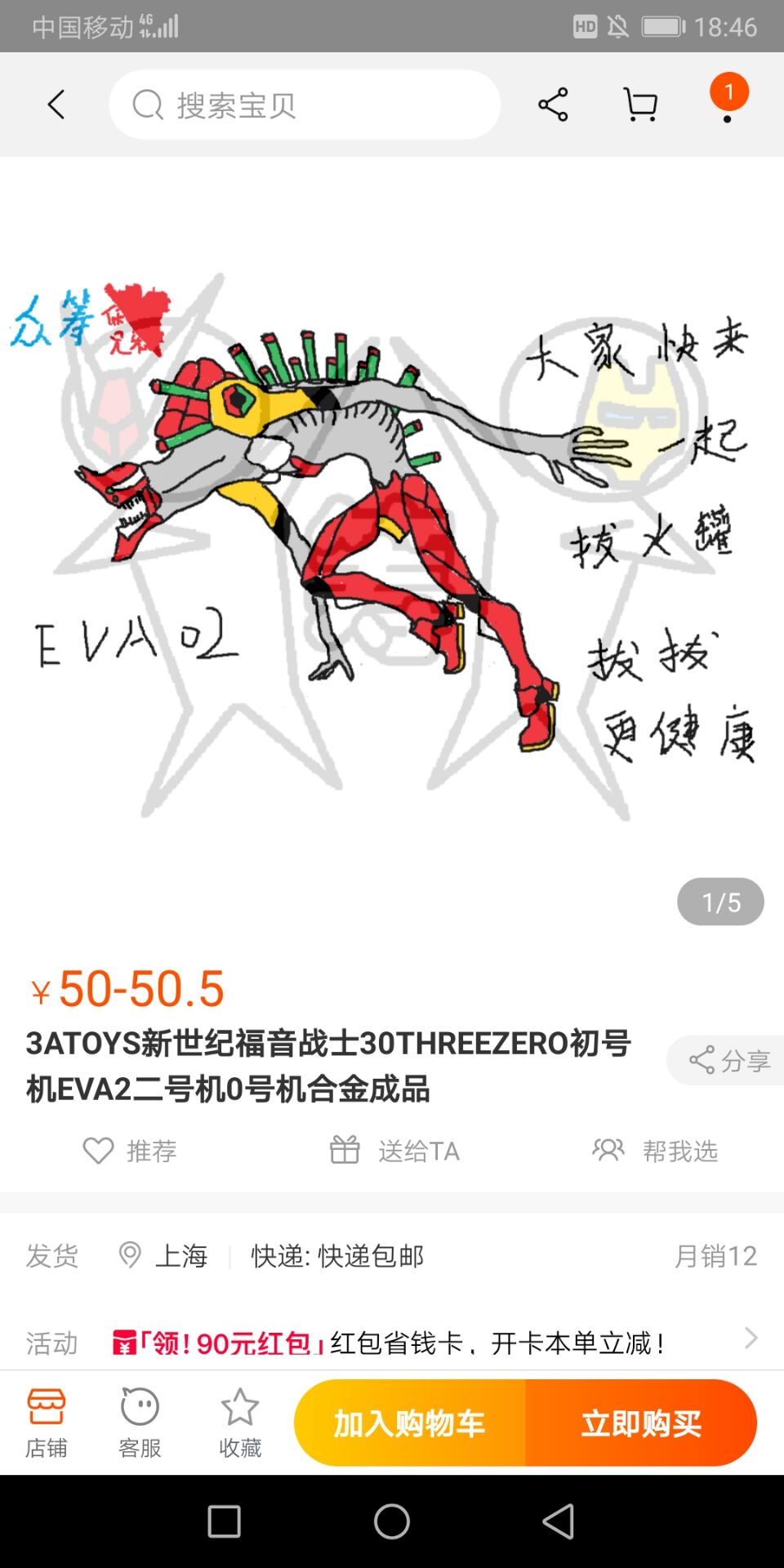This screenshot has width=784, height=1568.
Task: Tap the 搜索宝贝 search box
Action: tap(304, 105)
